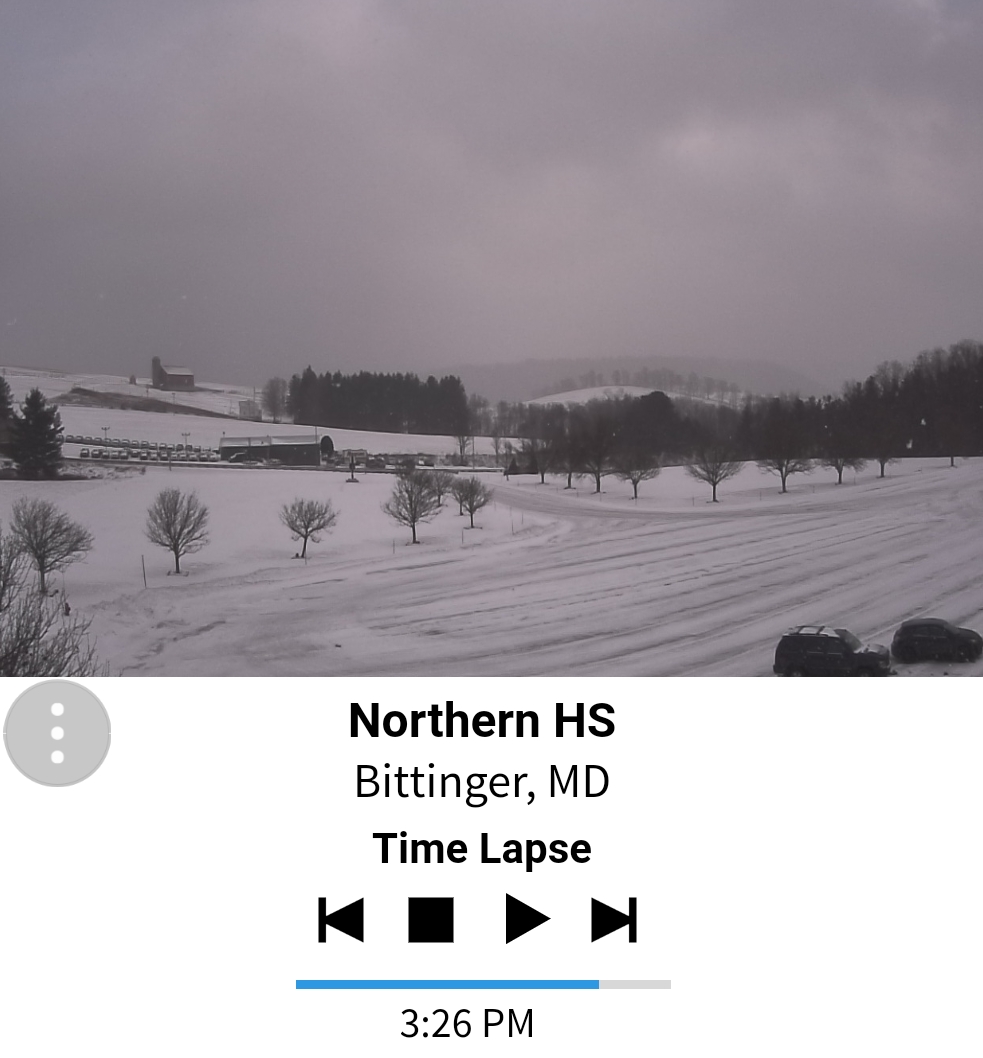Skip to the last time lapse frame
Screen dimensions: 983x1058
[x=613, y=919]
